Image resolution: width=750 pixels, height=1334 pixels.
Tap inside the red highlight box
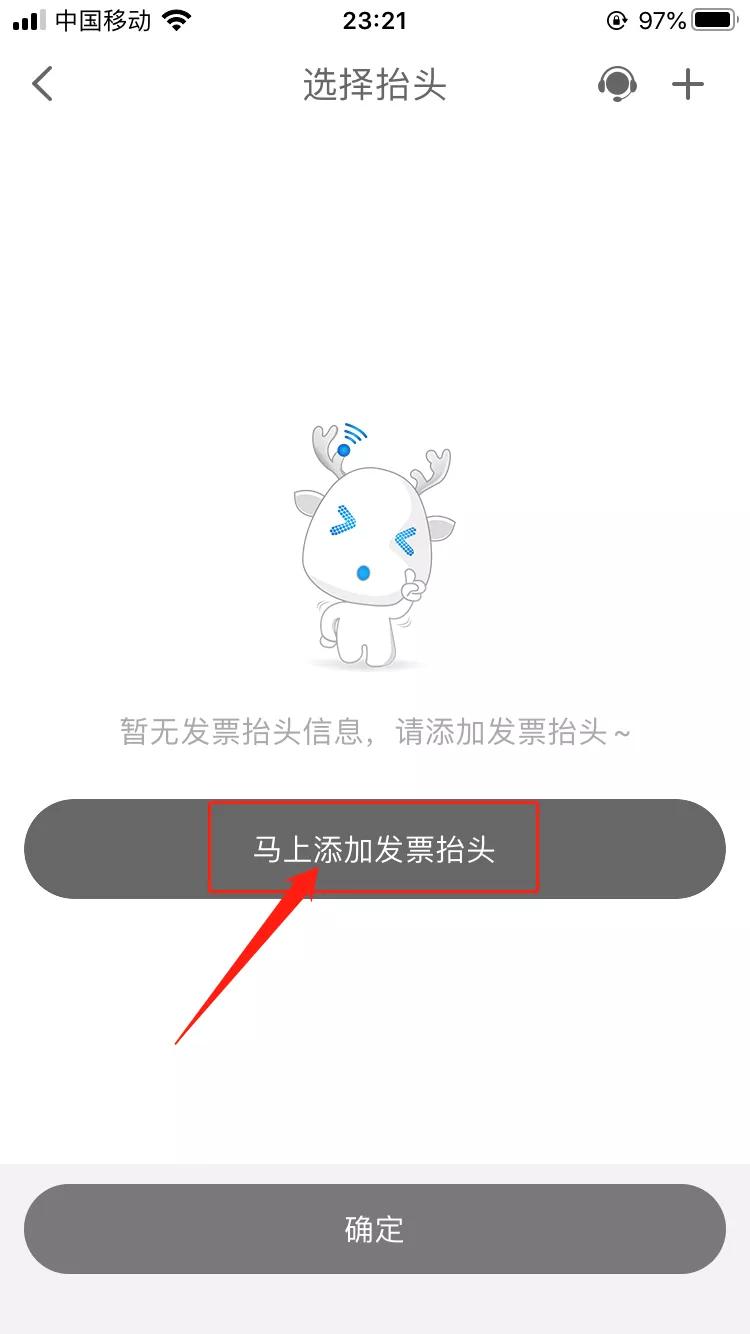coord(373,848)
